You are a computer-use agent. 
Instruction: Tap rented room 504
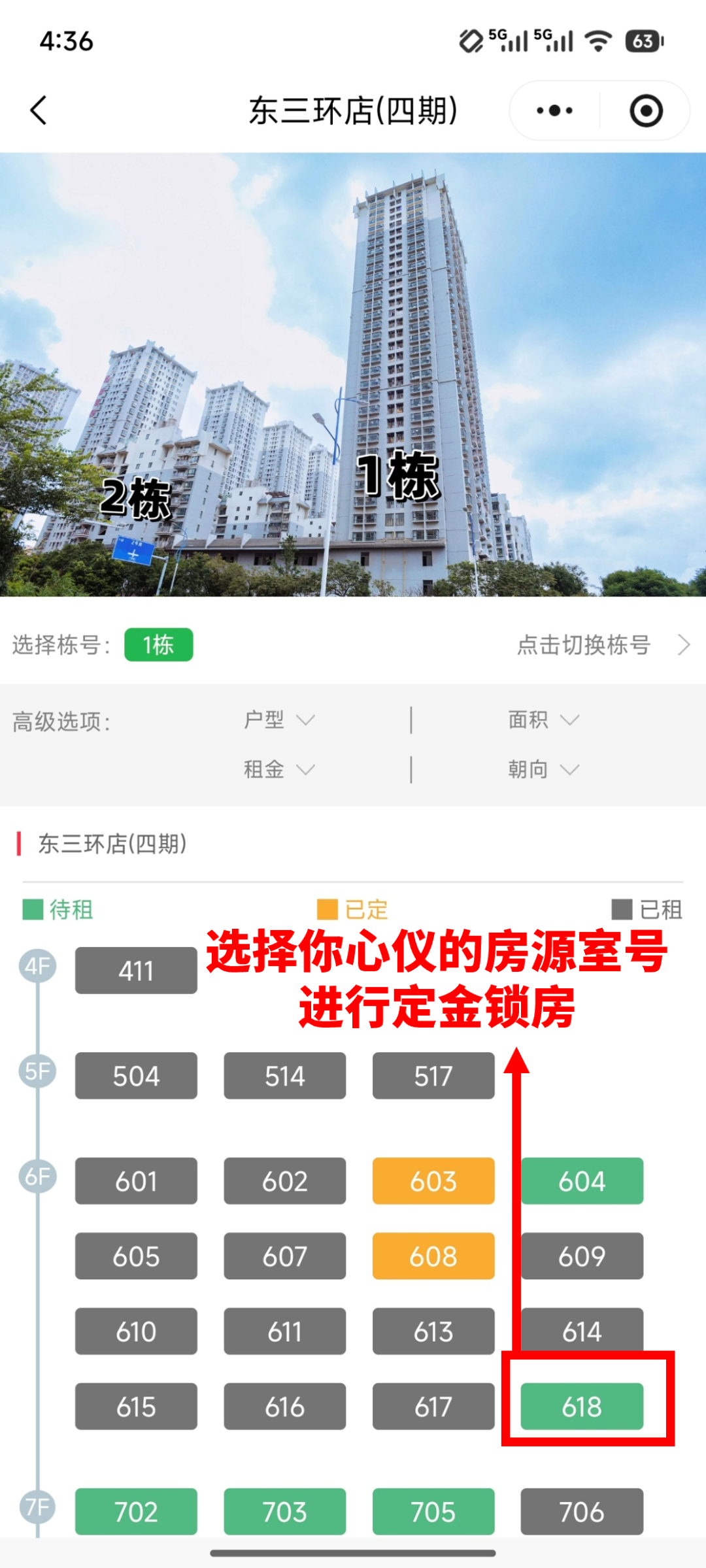coord(136,1076)
